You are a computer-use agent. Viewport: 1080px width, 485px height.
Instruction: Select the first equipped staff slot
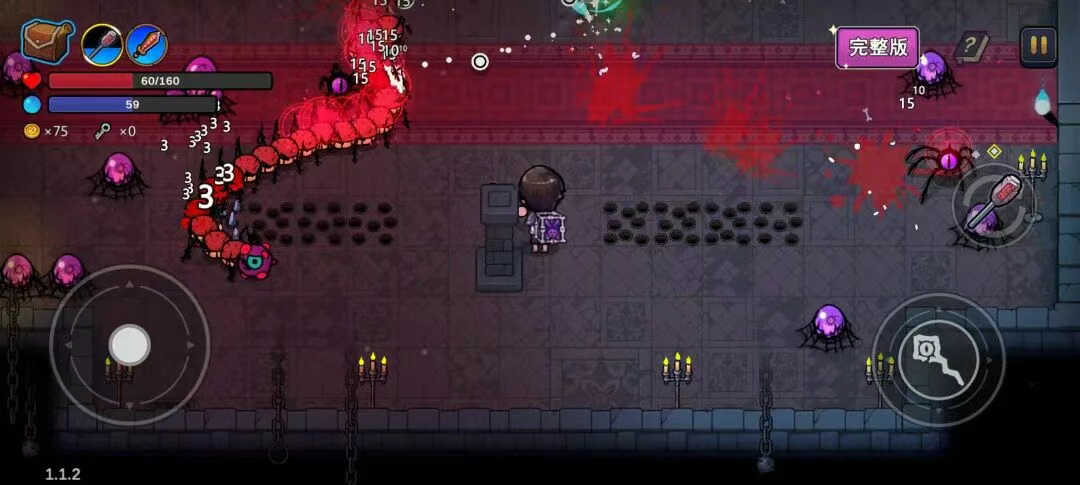click(x=102, y=44)
